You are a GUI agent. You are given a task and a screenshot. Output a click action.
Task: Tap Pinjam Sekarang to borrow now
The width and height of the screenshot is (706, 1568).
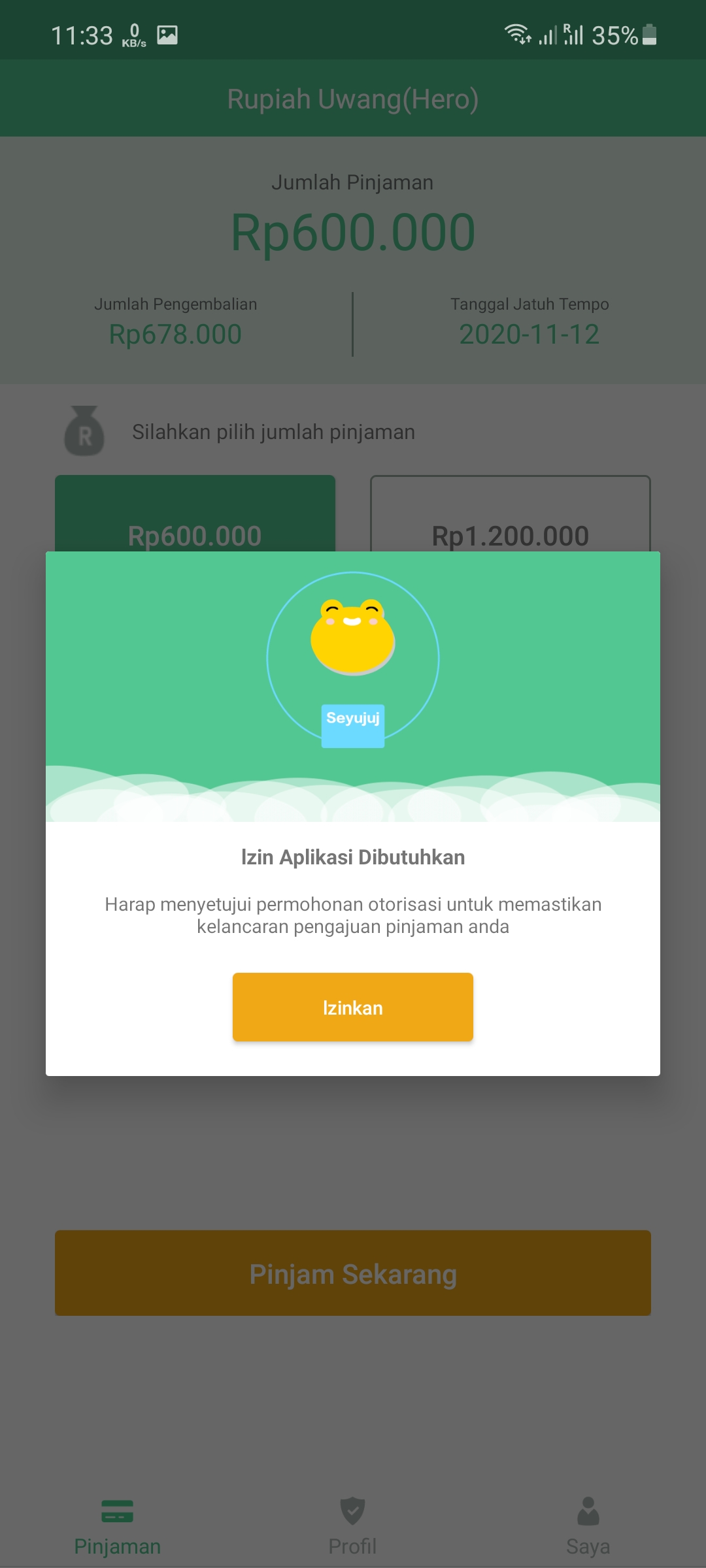353,1273
